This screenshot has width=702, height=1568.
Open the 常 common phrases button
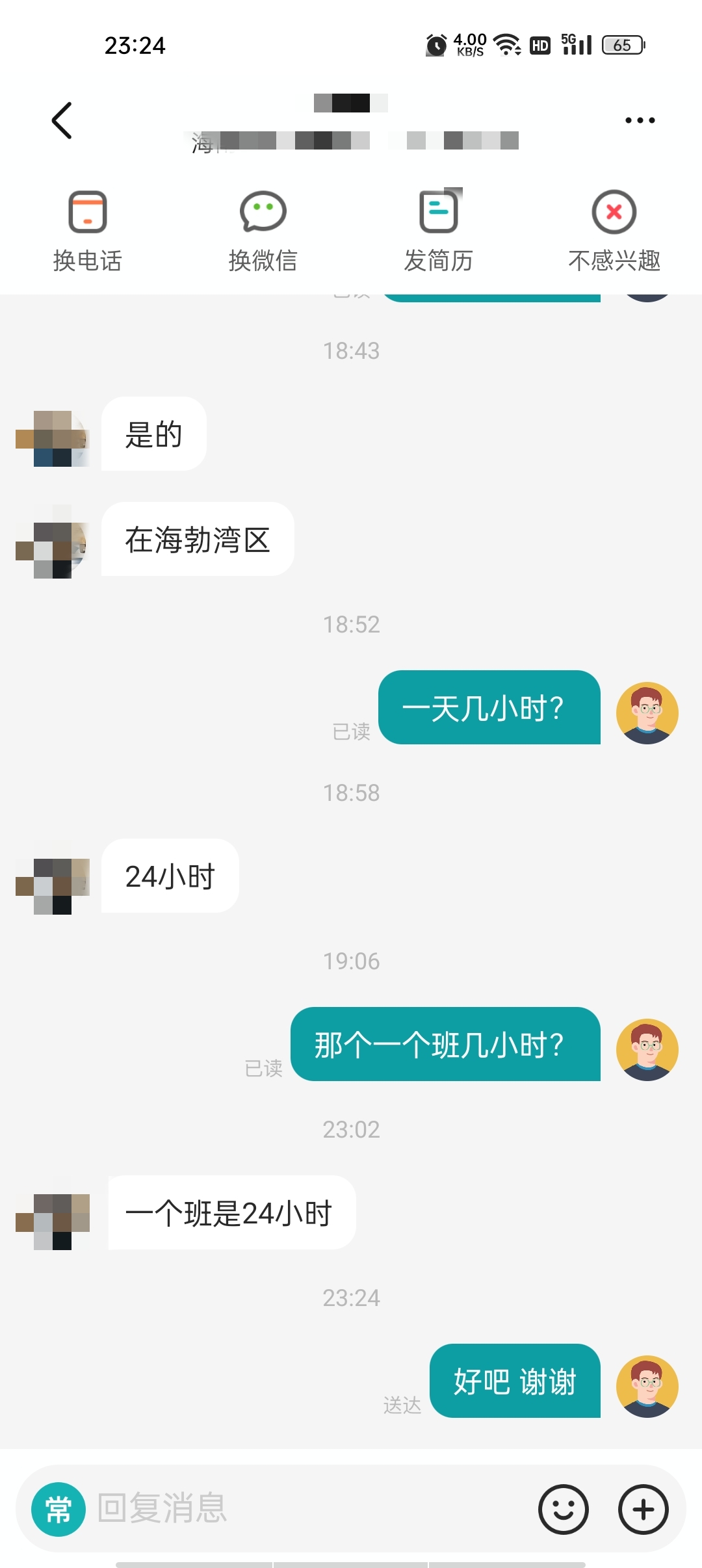pyautogui.click(x=58, y=1509)
